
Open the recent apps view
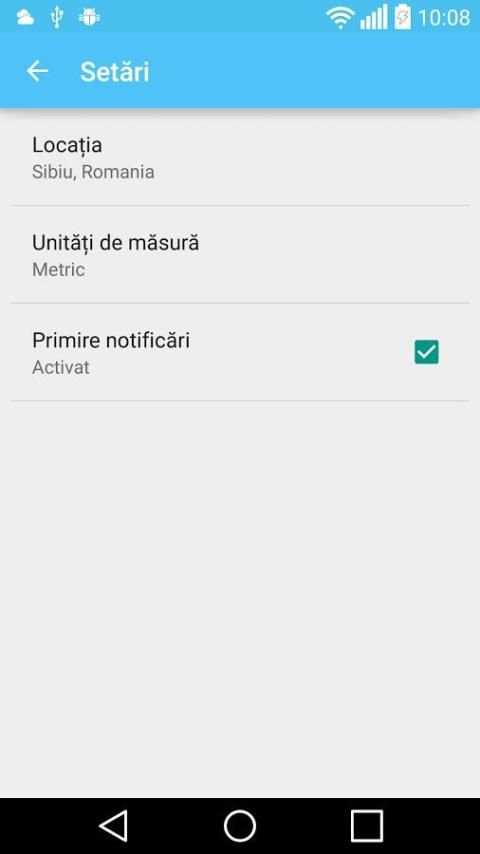(367, 826)
